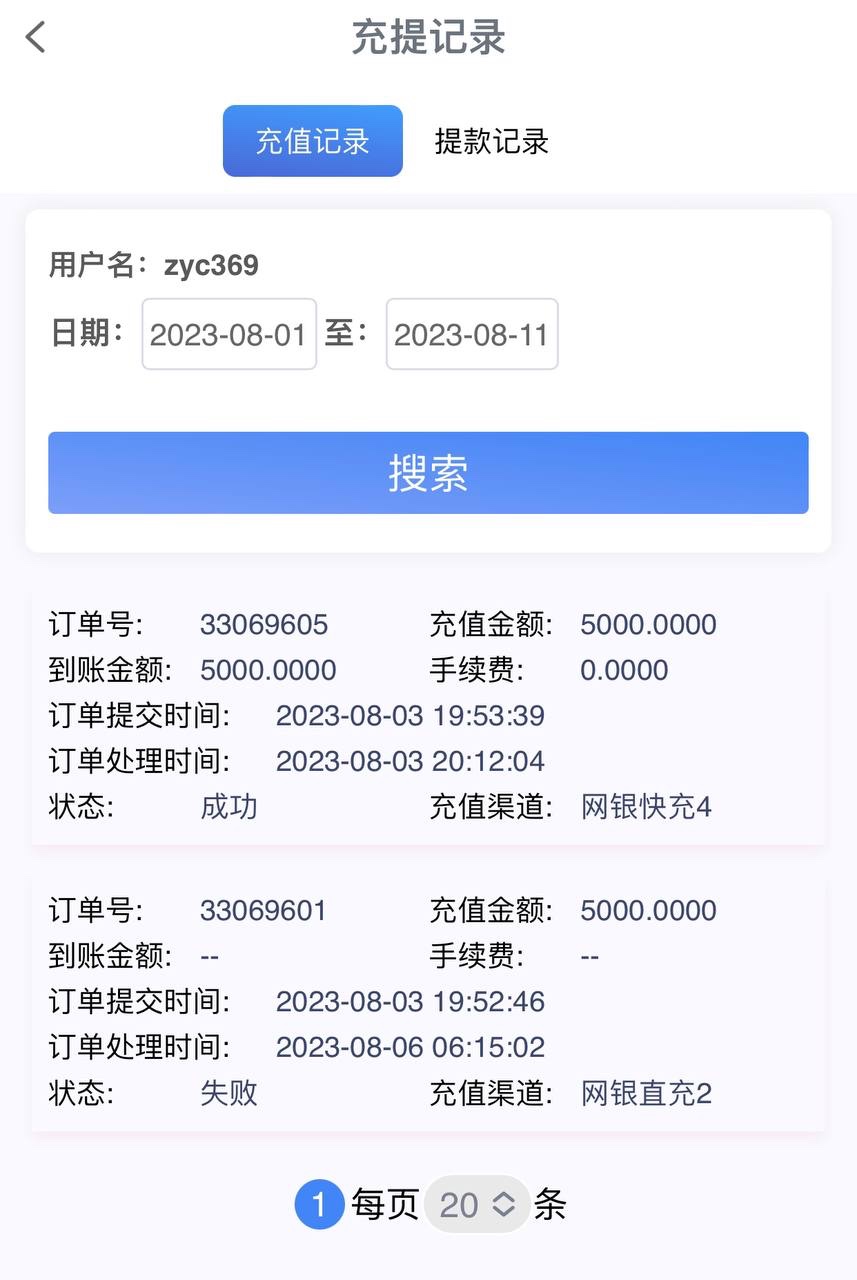Expand the 20 per-page dropdown
The height and width of the screenshot is (1280, 857).
(477, 1205)
